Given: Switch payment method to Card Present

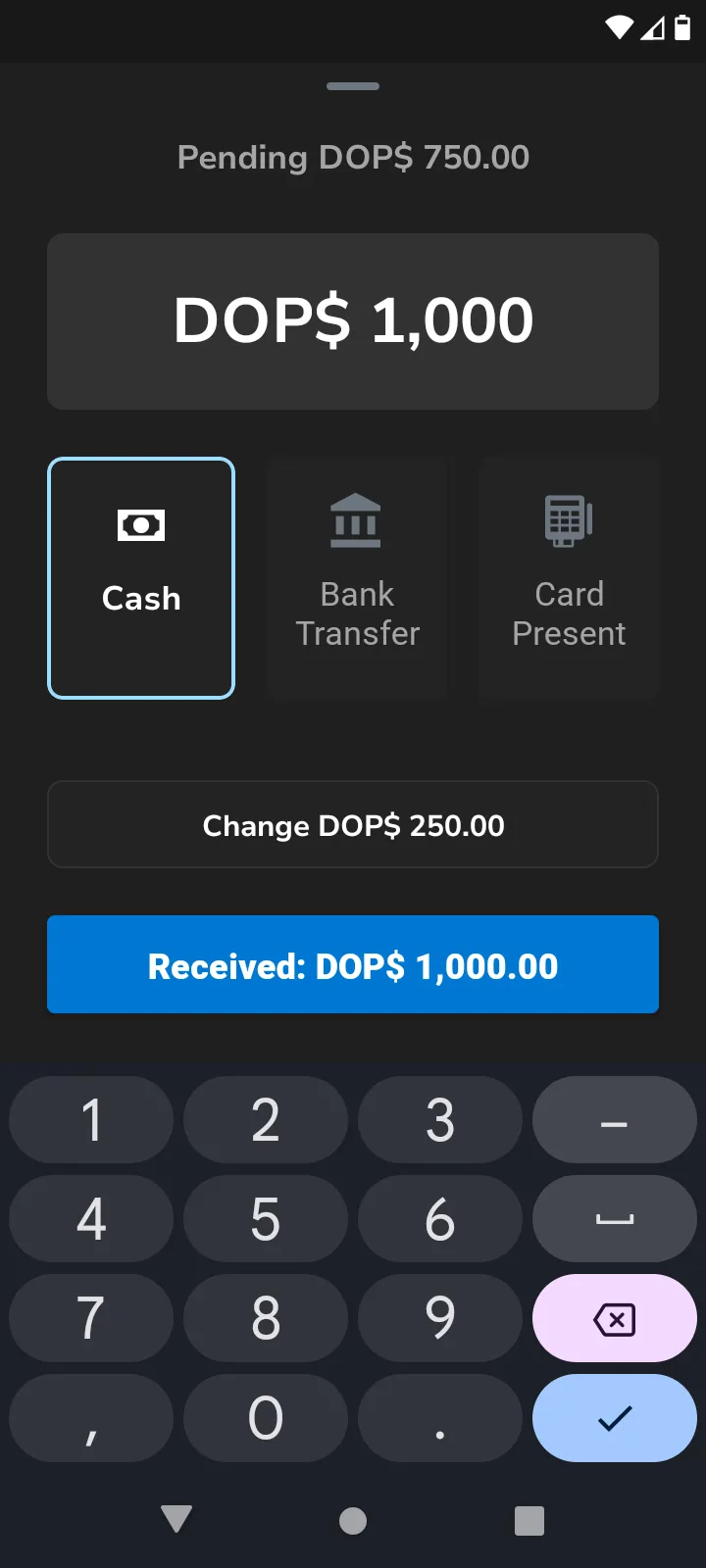Looking at the screenshot, I should pyautogui.click(x=569, y=578).
